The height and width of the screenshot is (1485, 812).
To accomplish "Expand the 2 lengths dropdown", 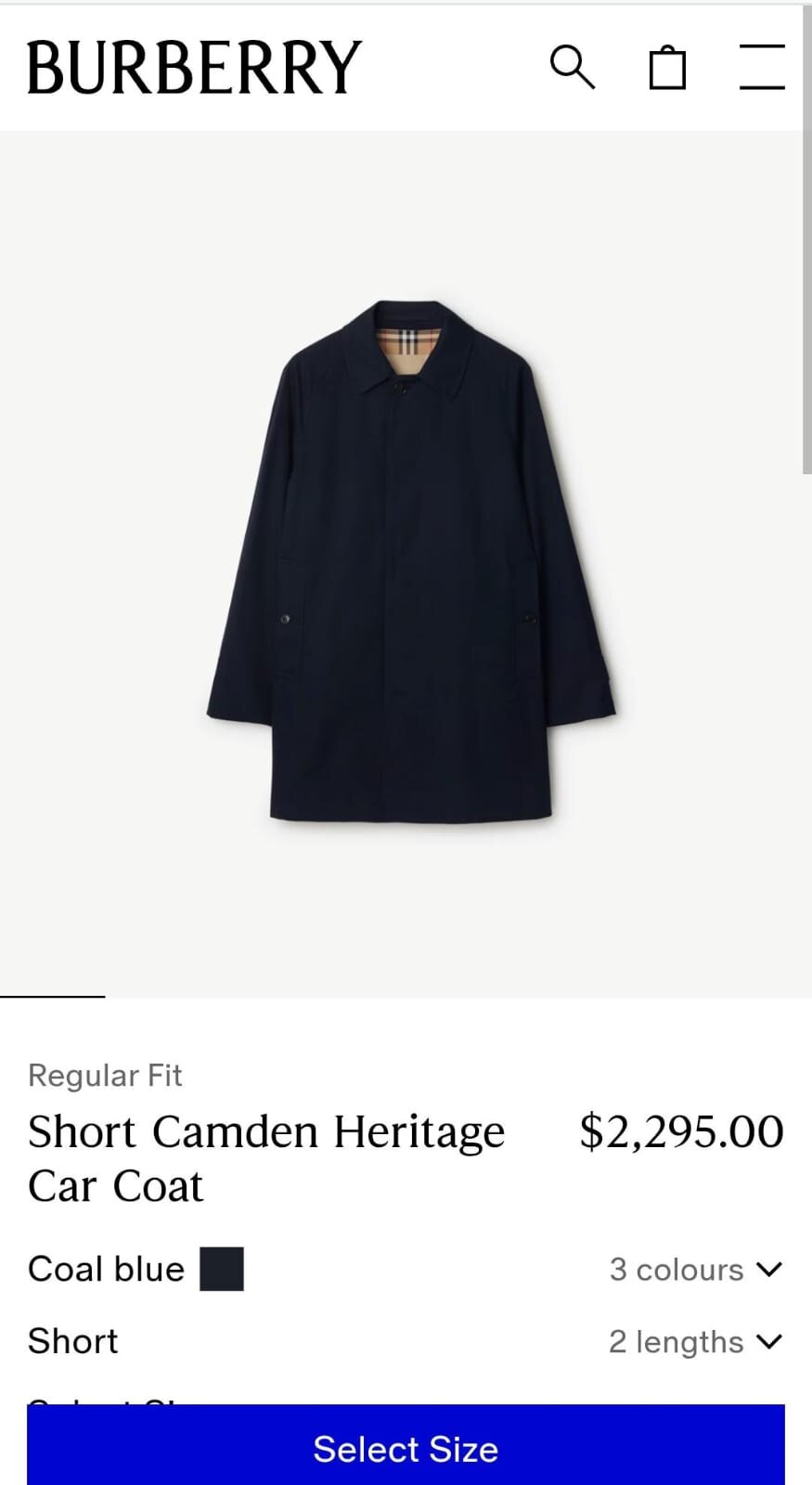I will 696,1341.
